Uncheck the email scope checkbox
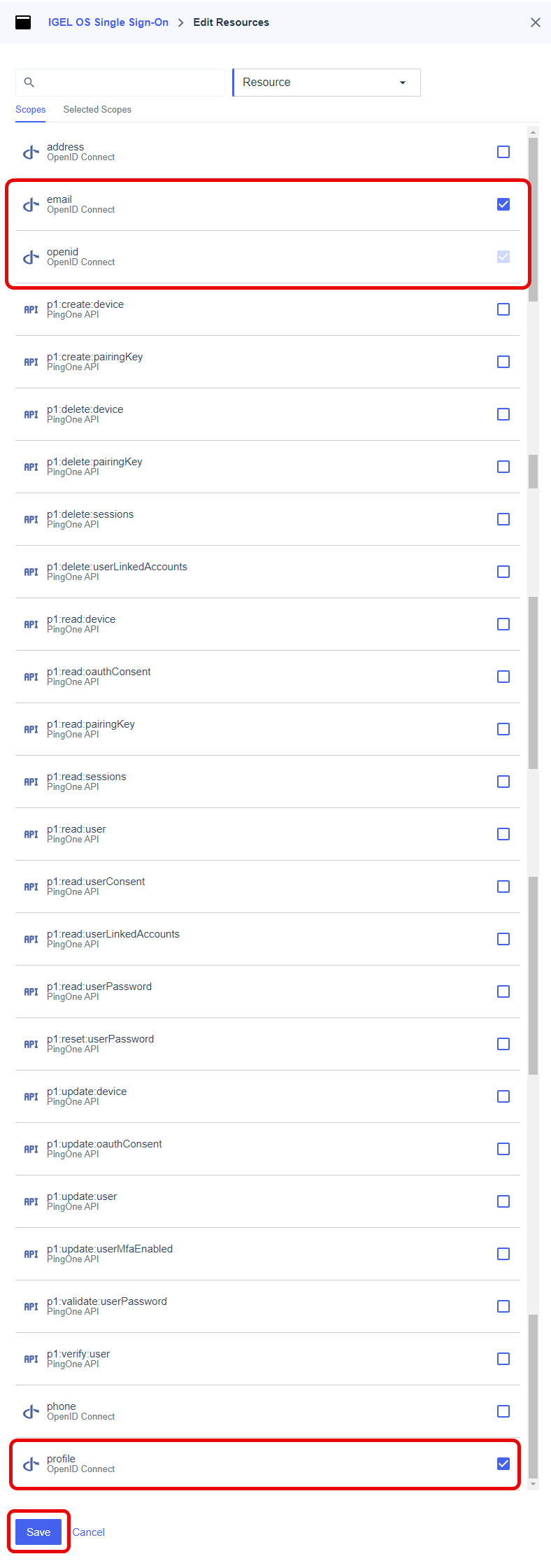The width and height of the screenshot is (551, 1568). (x=503, y=204)
